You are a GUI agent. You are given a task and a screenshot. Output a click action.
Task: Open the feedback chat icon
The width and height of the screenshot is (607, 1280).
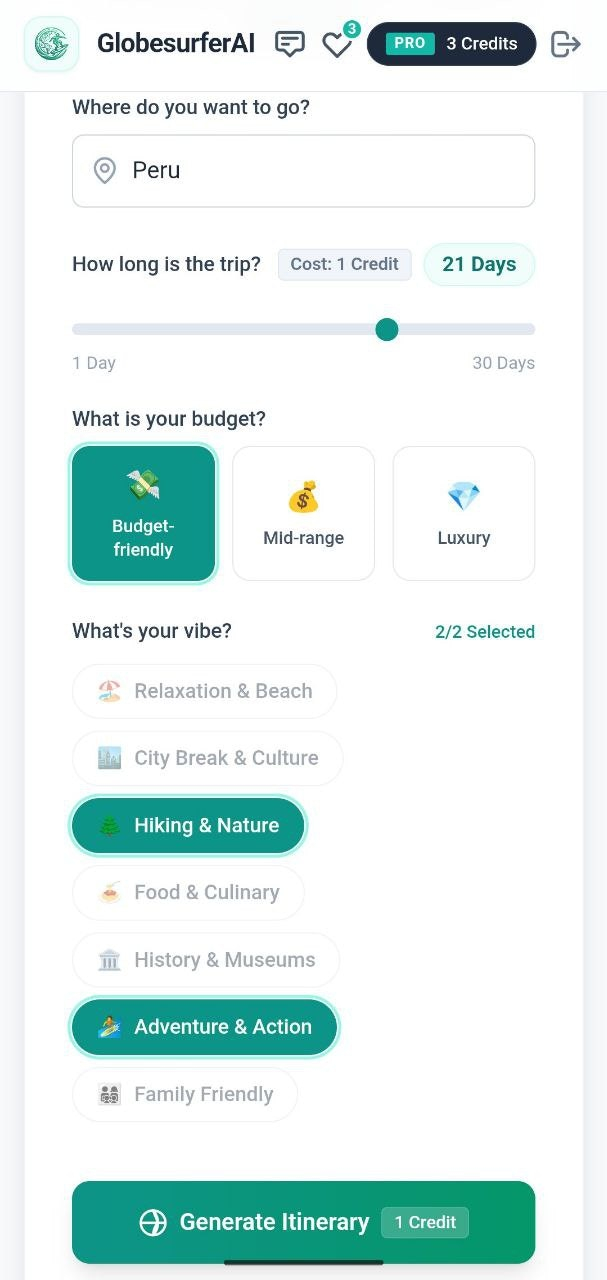(x=290, y=44)
